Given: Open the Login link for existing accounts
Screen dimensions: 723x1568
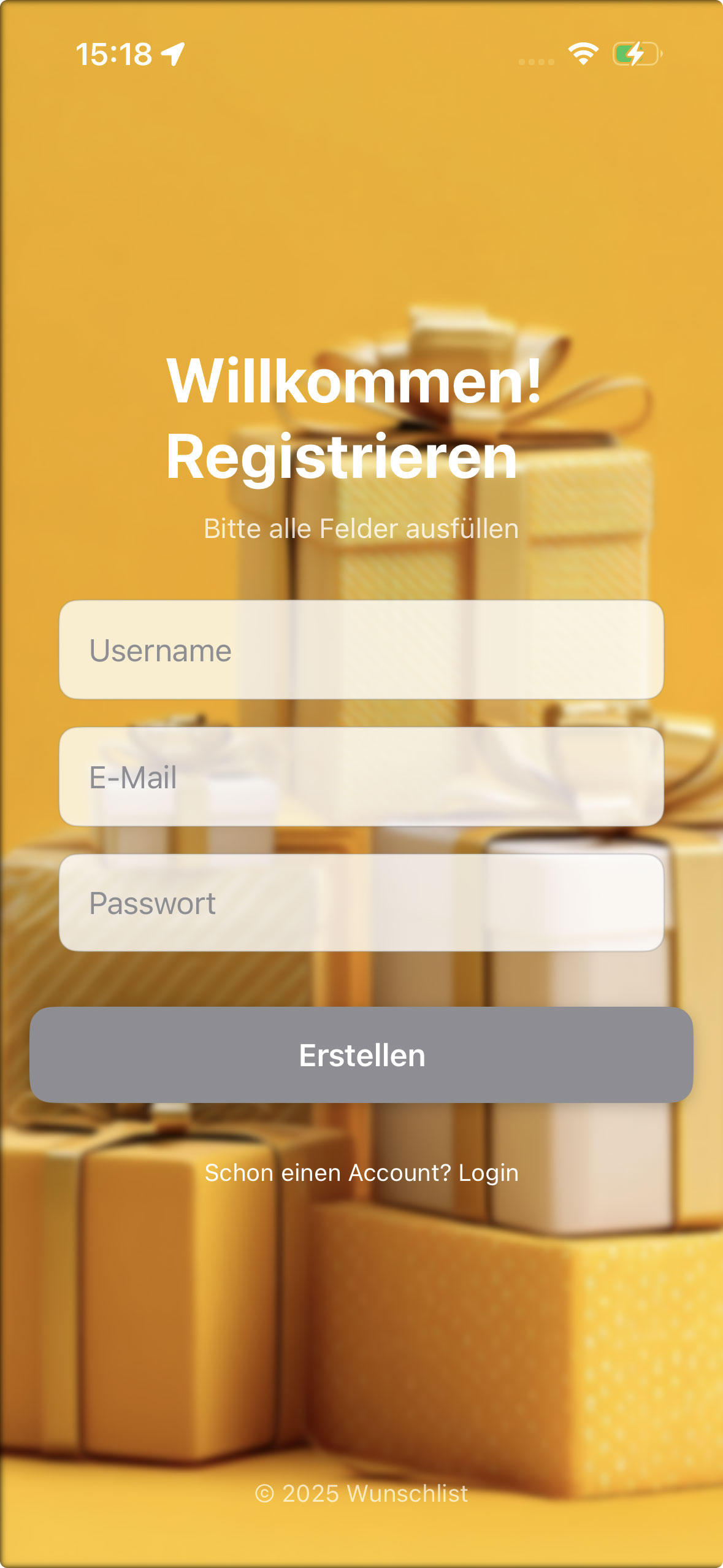Looking at the screenshot, I should pyautogui.click(x=488, y=1173).
